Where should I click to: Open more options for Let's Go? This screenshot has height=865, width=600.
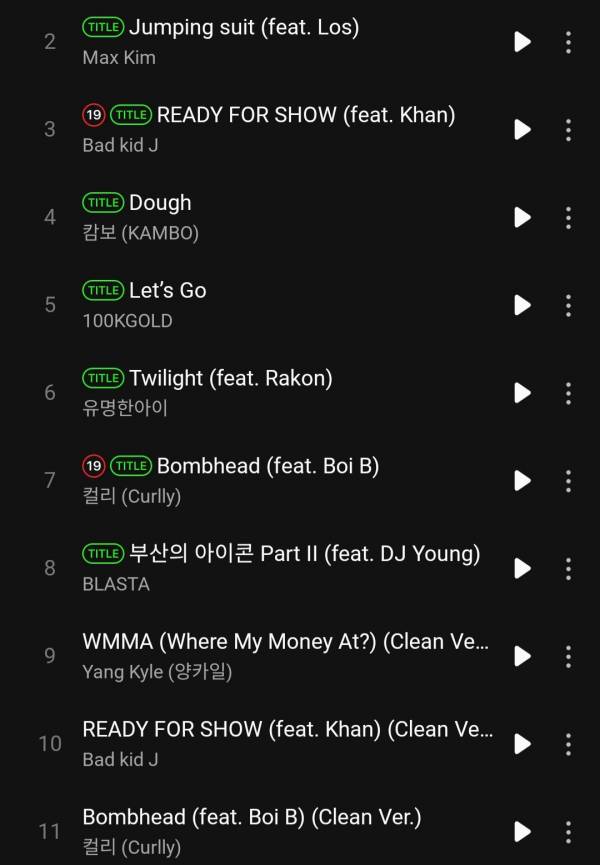pyautogui.click(x=568, y=305)
